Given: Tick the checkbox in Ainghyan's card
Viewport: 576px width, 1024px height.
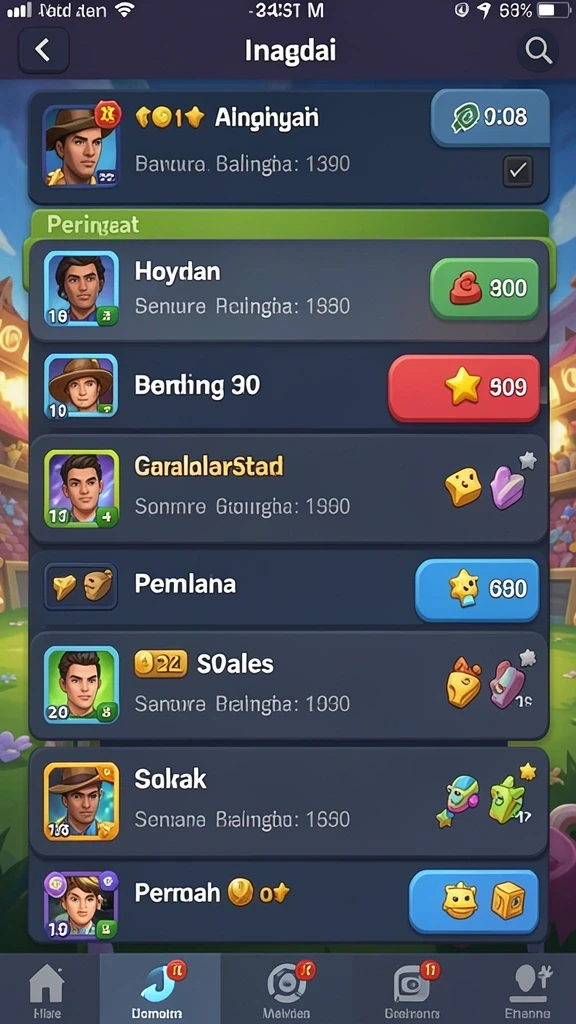Looking at the screenshot, I should pyautogui.click(x=518, y=171).
